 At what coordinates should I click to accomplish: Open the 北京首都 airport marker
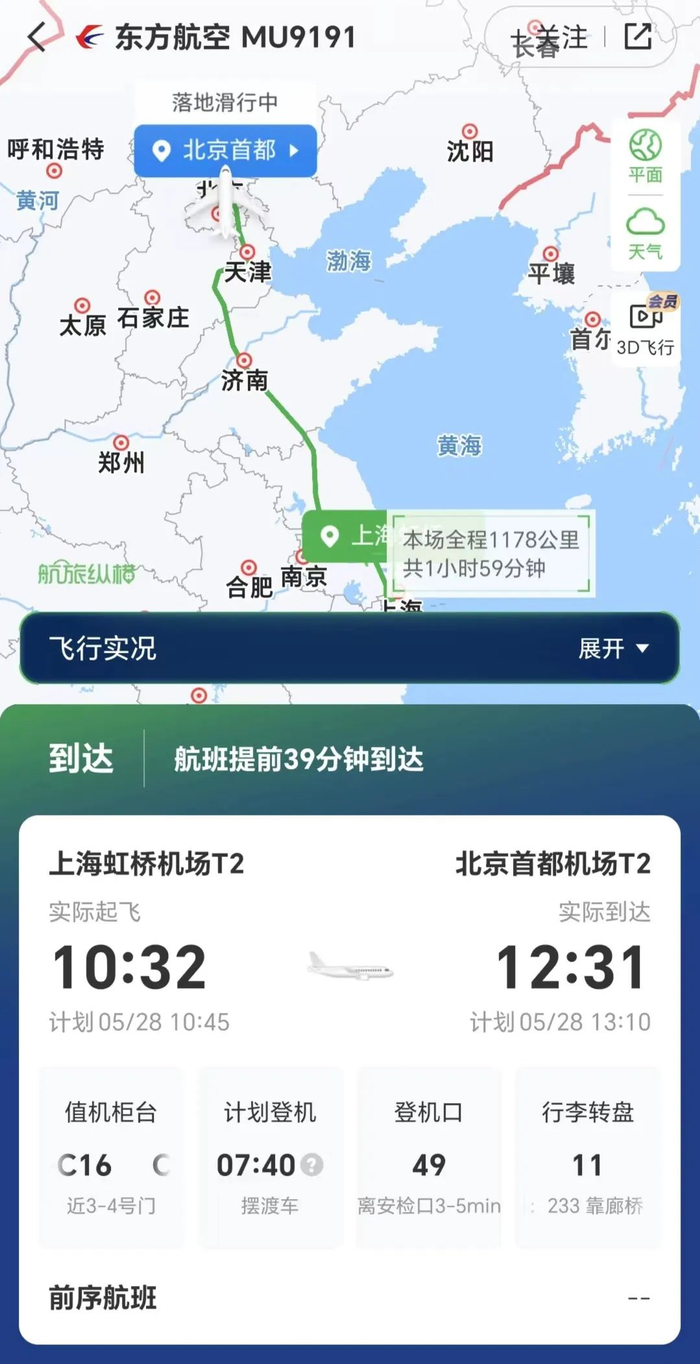point(226,151)
